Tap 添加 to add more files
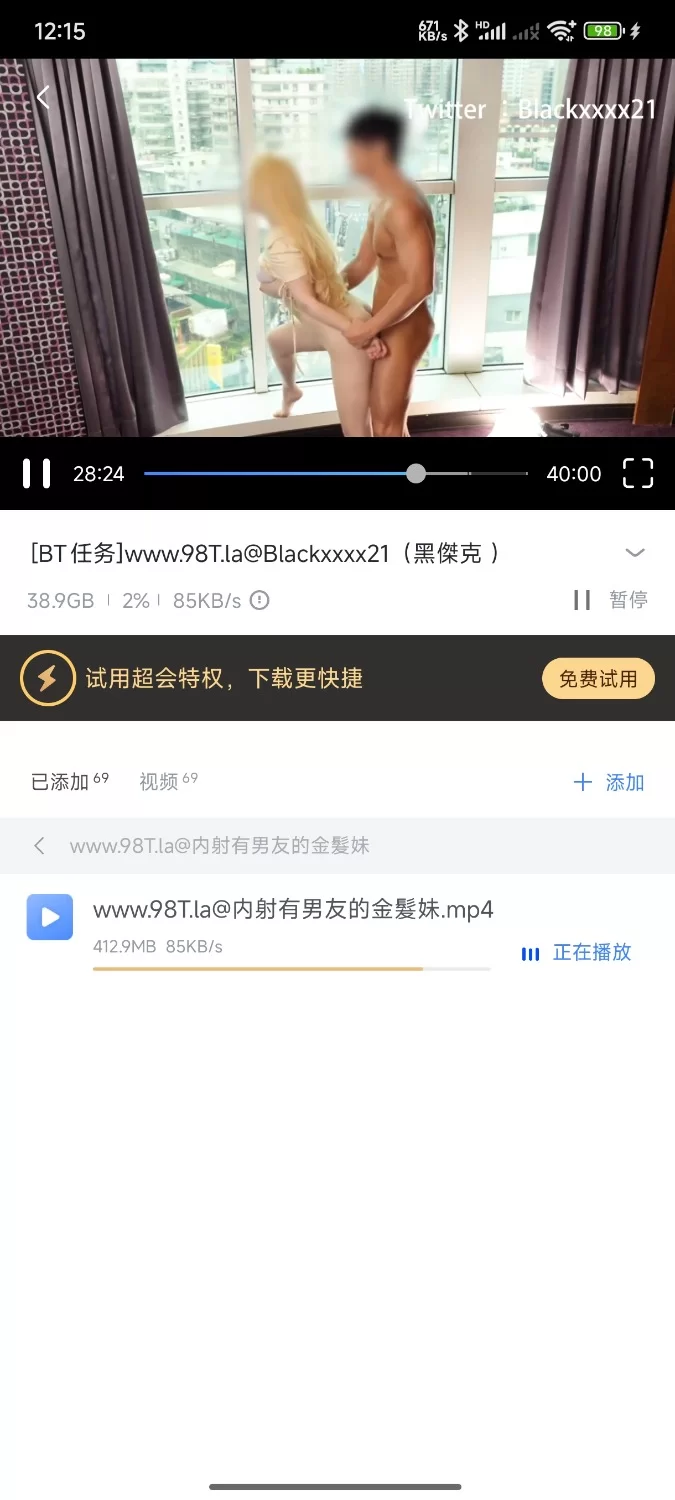Viewport: 675px width, 1500px height. coord(609,782)
